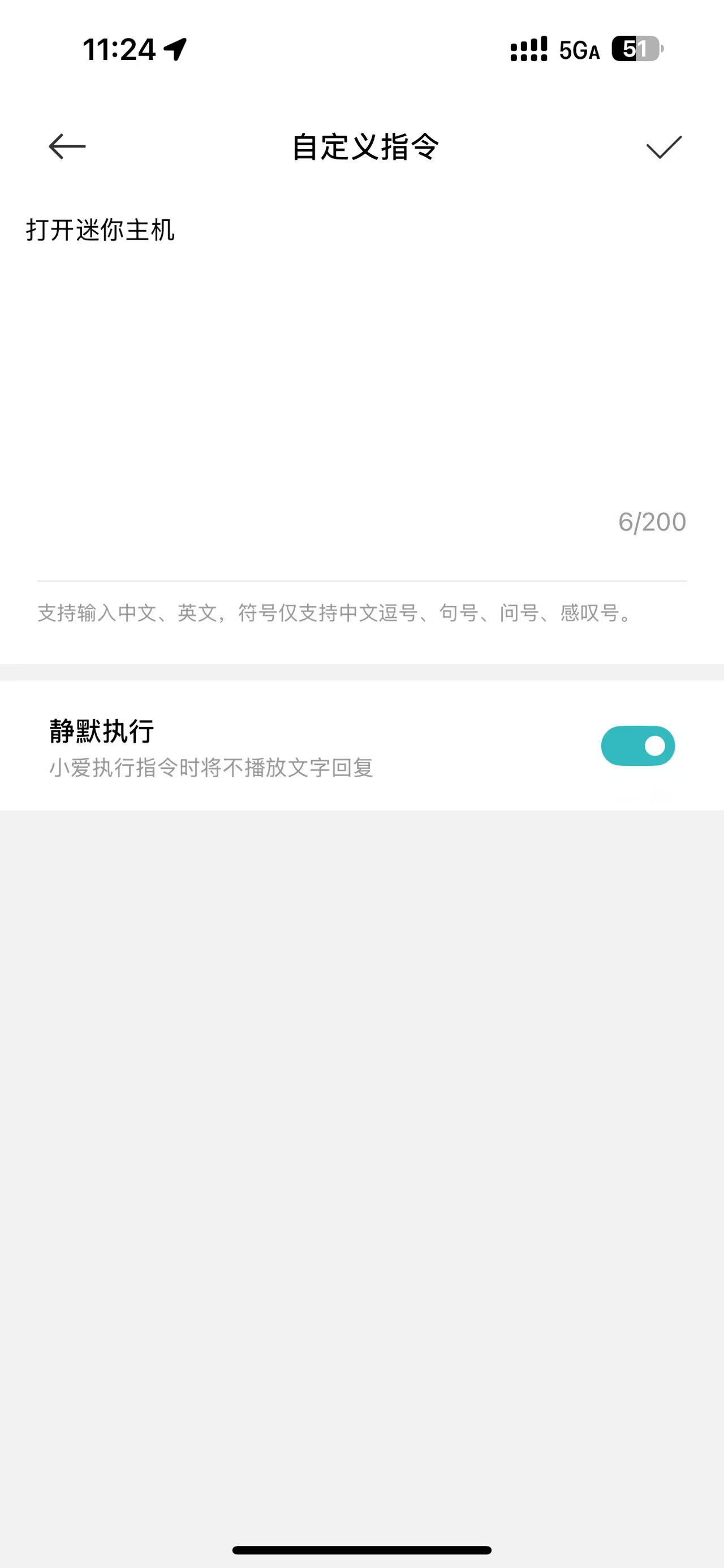Go back using the left arrow
The width and height of the screenshot is (724, 1568).
click(x=67, y=147)
